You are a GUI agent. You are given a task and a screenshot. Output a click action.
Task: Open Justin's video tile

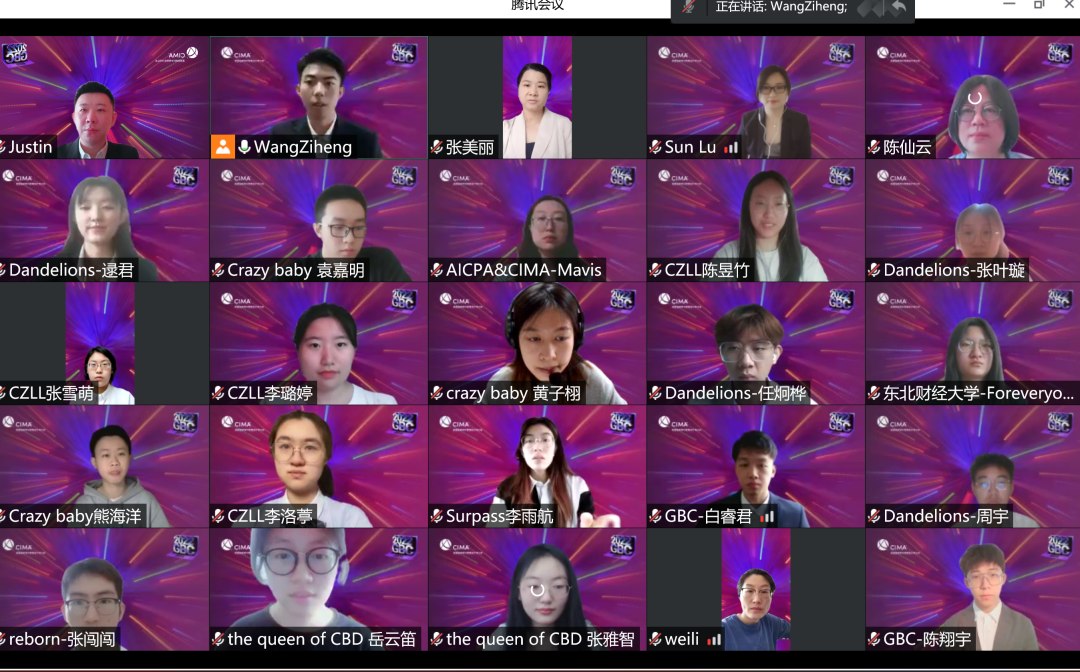pyautogui.click(x=104, y=97)
